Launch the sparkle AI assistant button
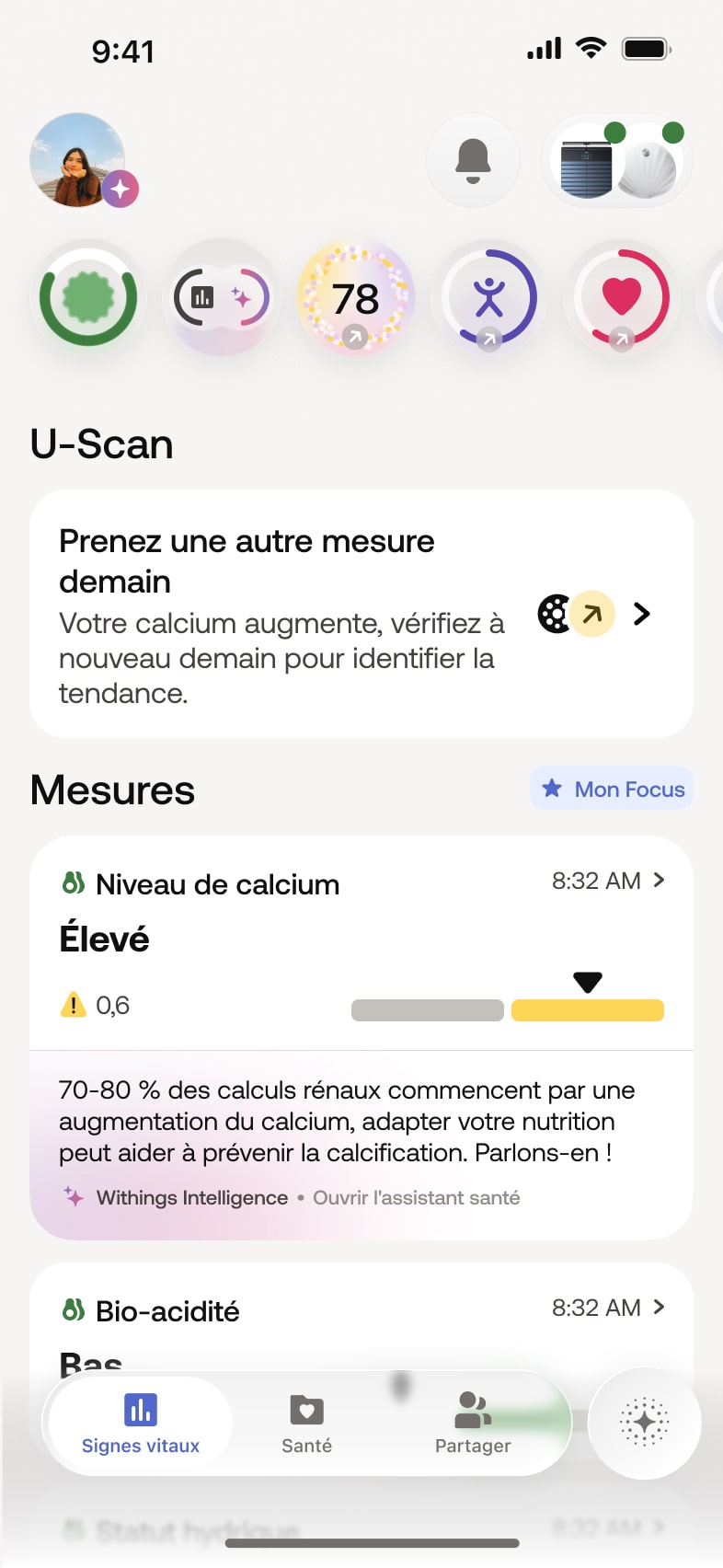This screenshot has width=723, height=1568. pyautogui.click(x=644, y=1423)
